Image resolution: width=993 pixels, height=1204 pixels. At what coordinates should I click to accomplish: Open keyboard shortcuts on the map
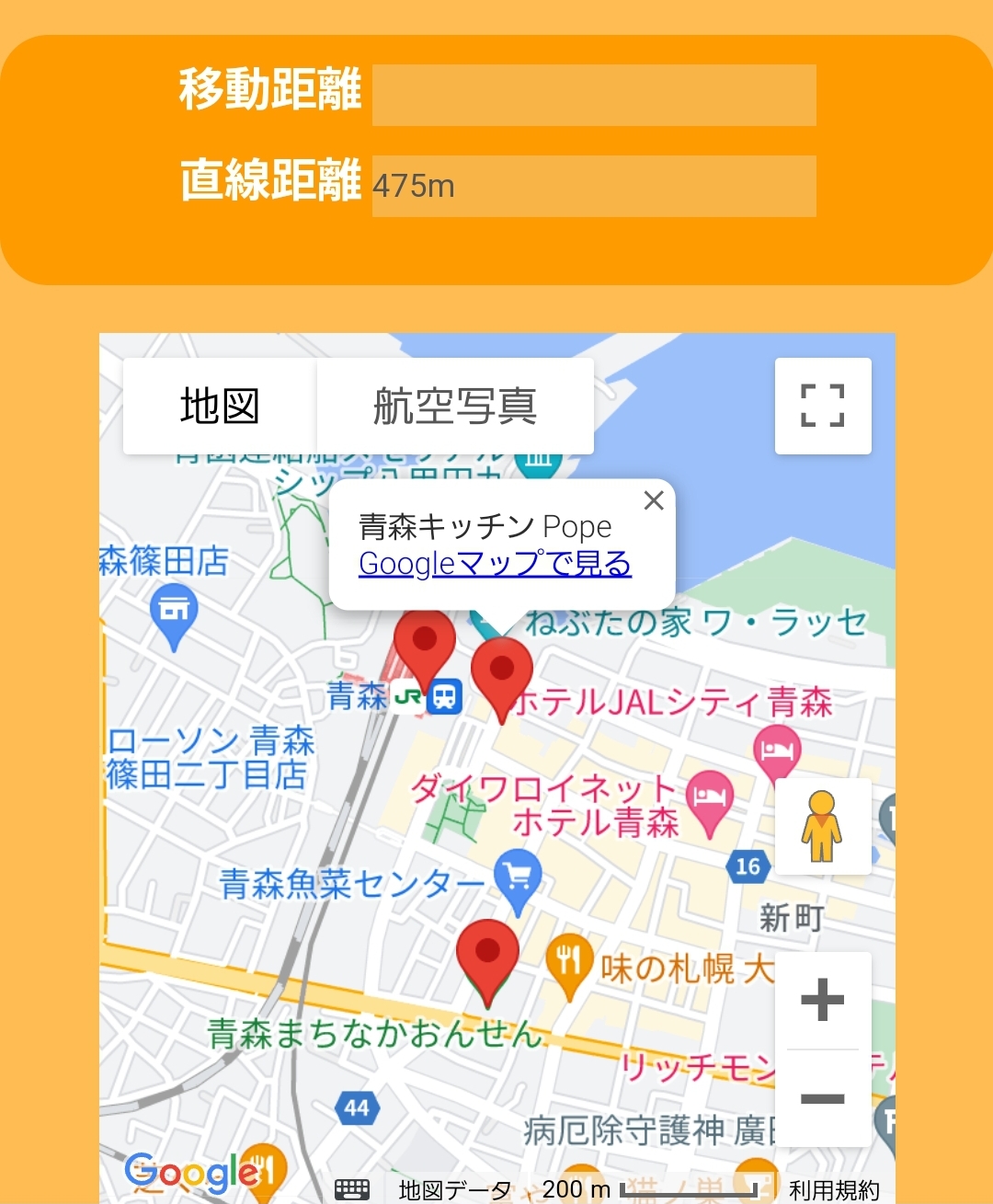click(352, 1189)
